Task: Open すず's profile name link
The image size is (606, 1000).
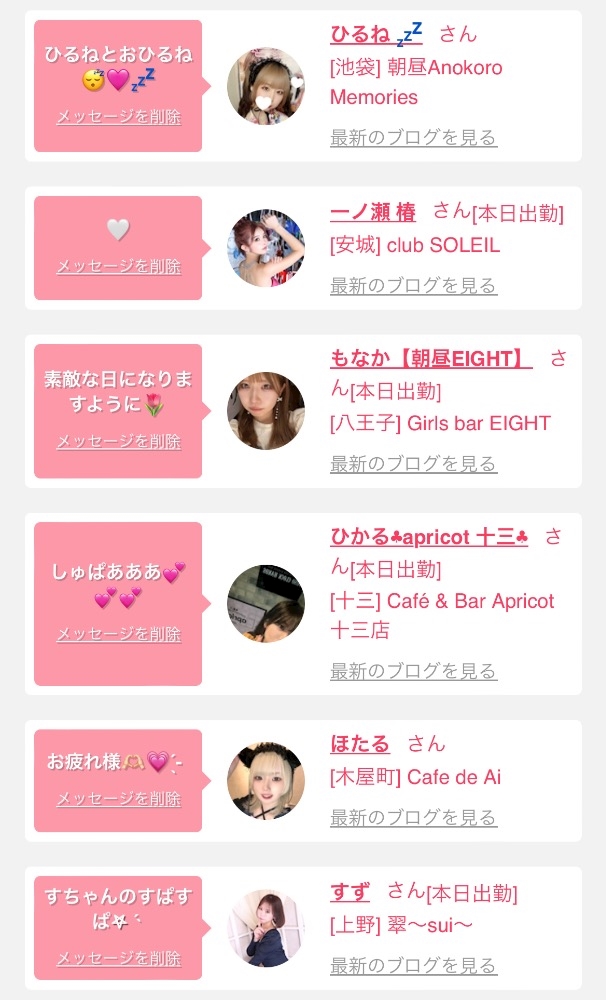Action: [350, 892]
